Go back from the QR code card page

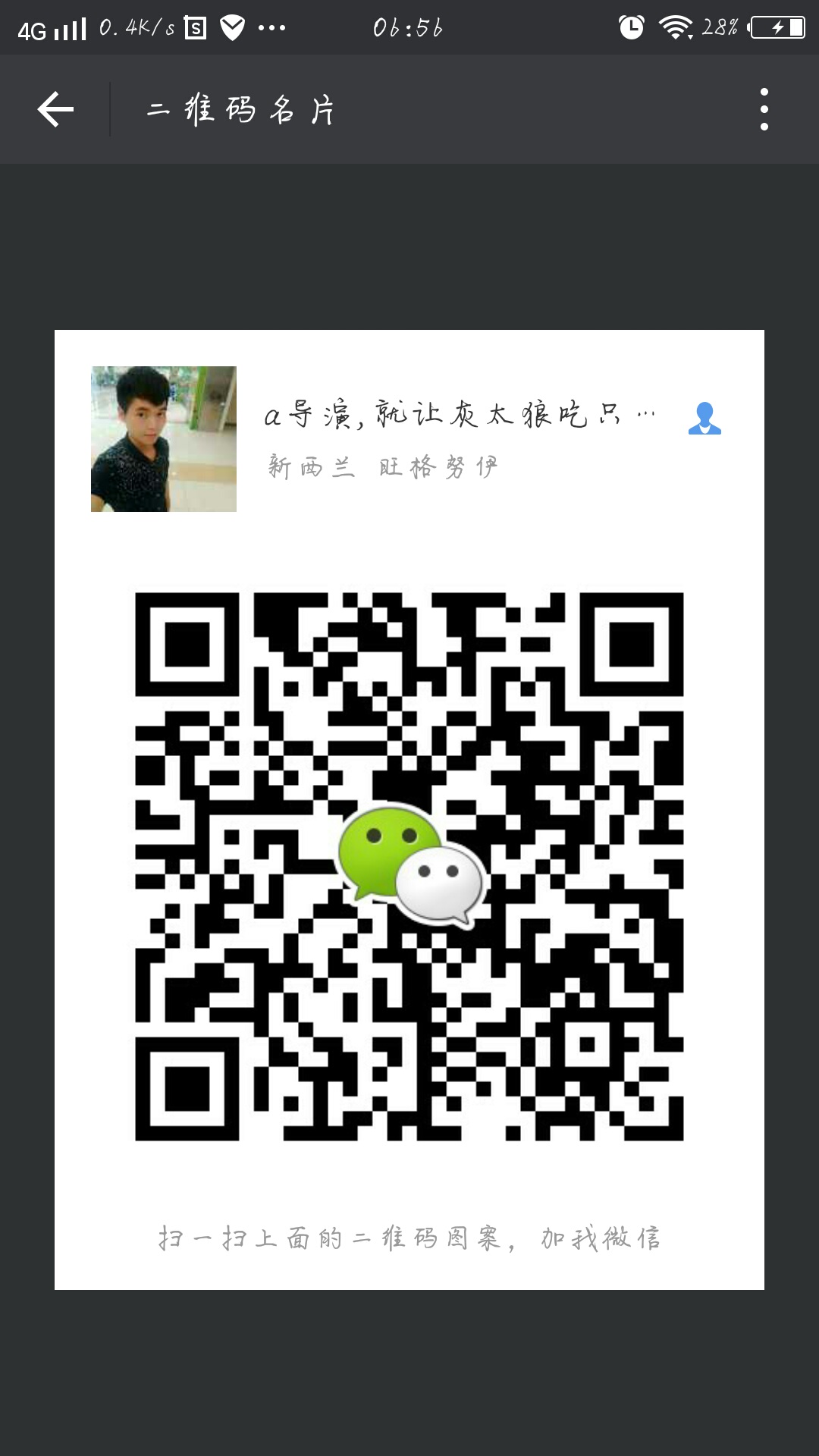click(x=55, y=109)
